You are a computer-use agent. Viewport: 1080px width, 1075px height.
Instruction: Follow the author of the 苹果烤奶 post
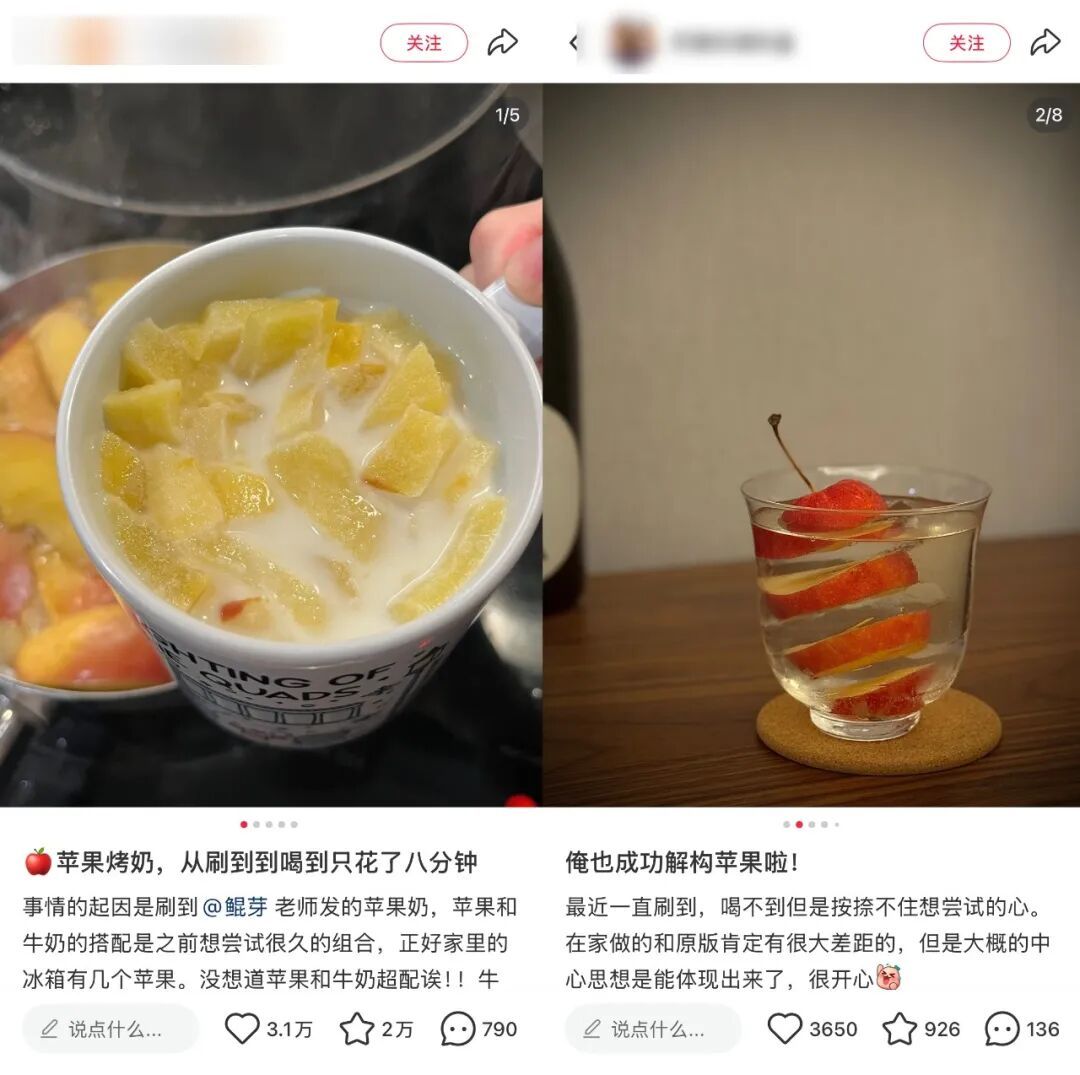(423, 43)
